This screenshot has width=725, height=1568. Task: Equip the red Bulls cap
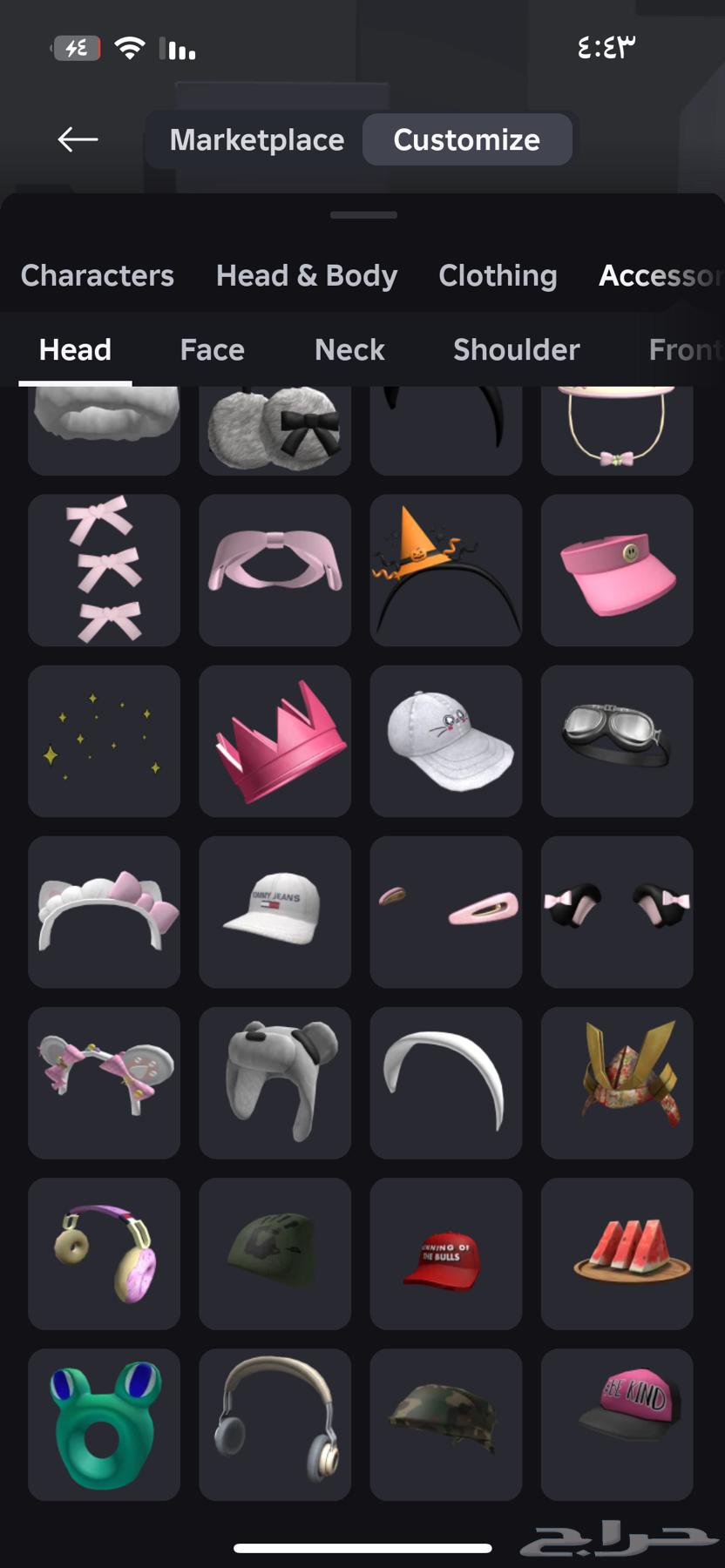[x=446, y=1254]
